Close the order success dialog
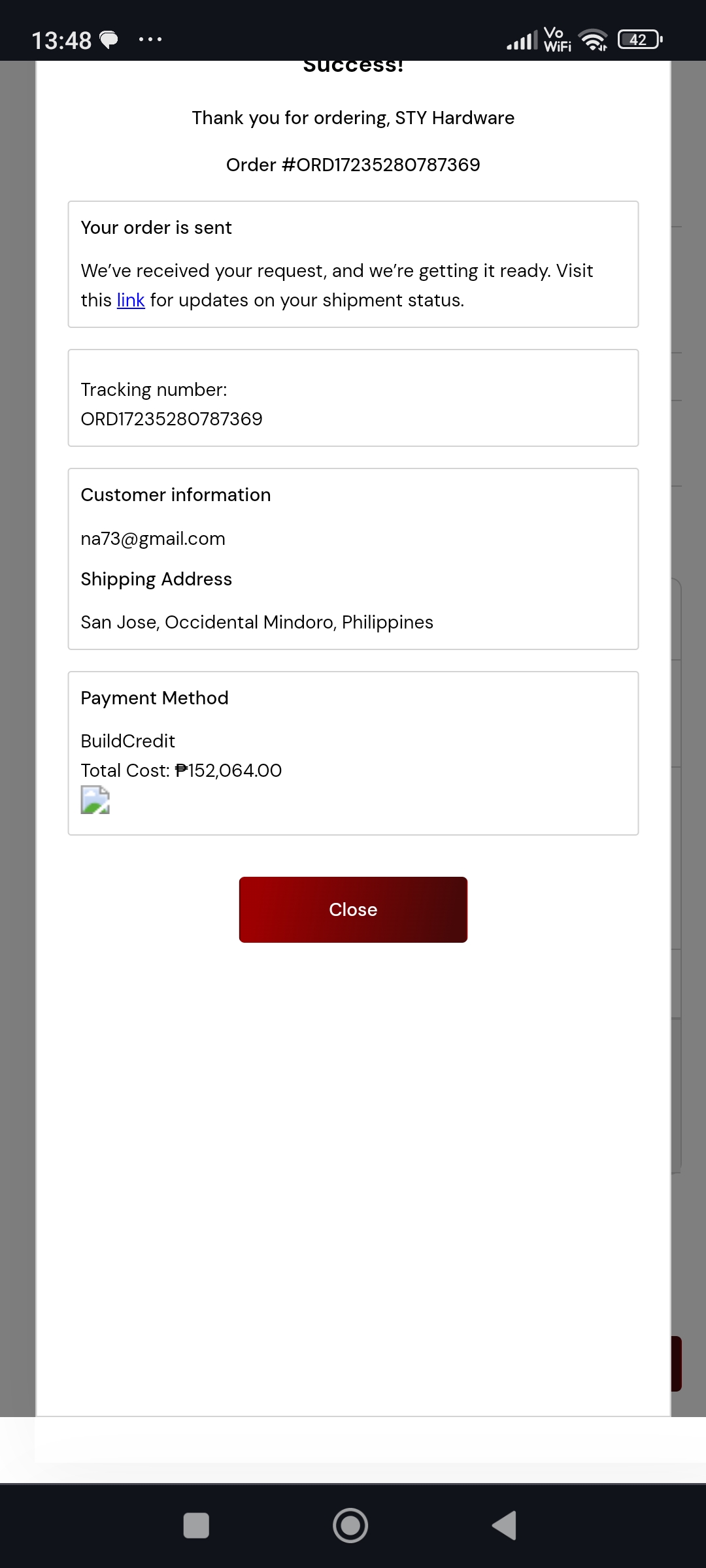 pyautogui.click(x=353, y=909)
